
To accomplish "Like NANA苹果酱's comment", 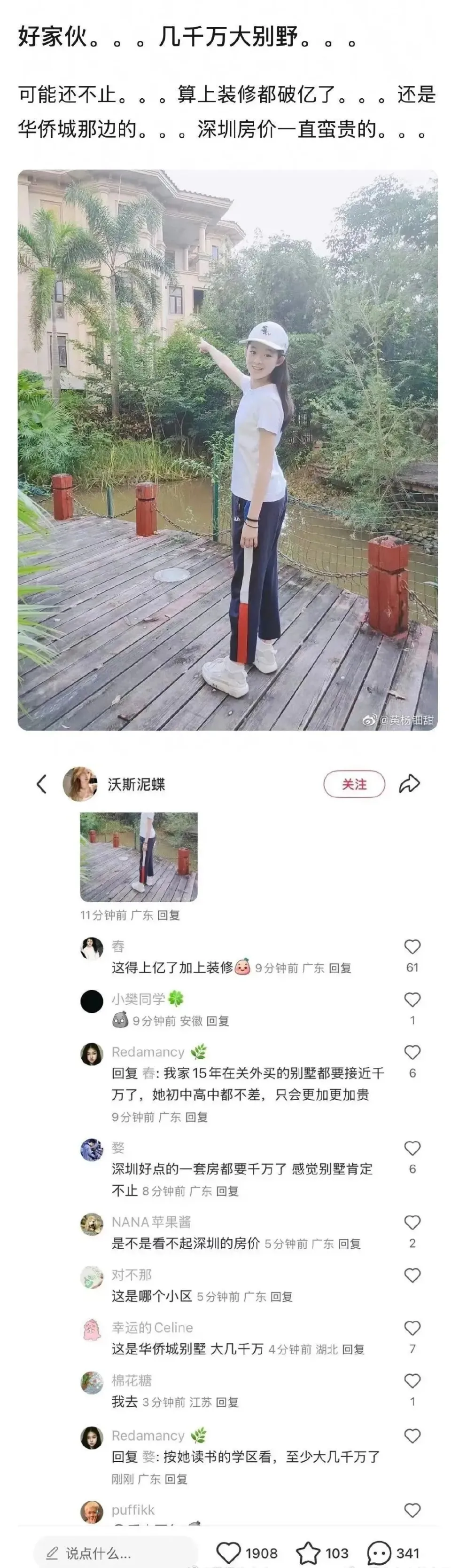I will 412,1222.
